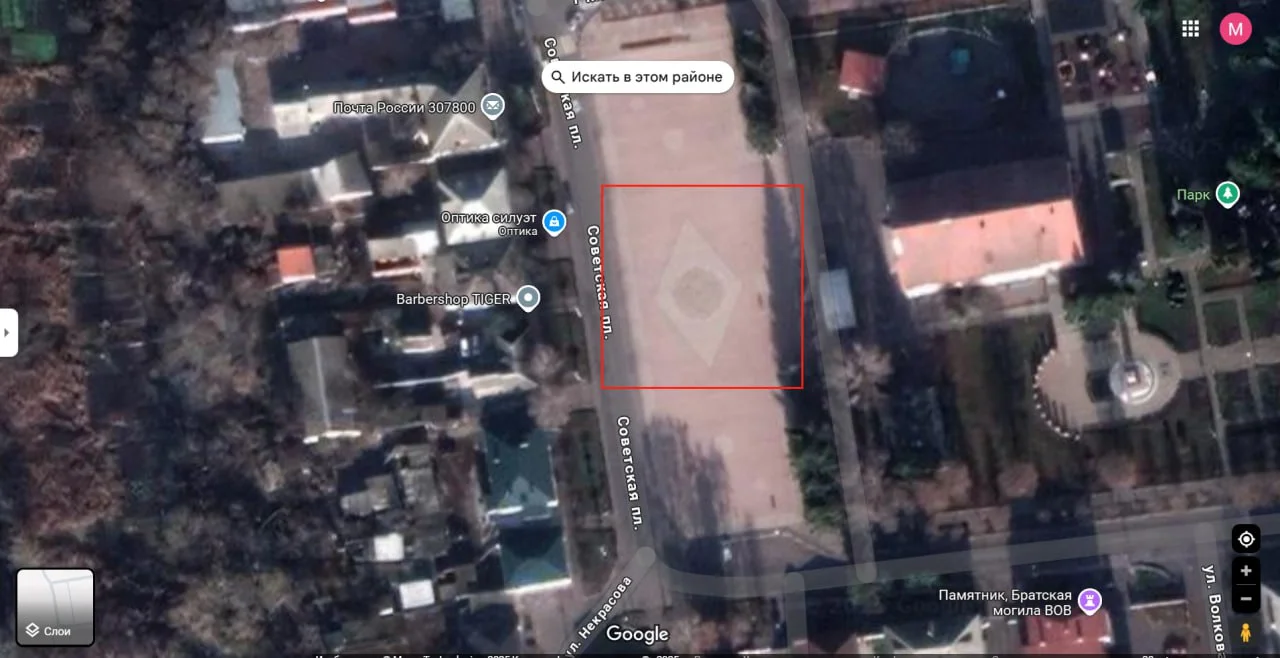Zoom out of the map
Image resolution: width=1280 pixels, height=658 pixels.
tap(1246, 600)
